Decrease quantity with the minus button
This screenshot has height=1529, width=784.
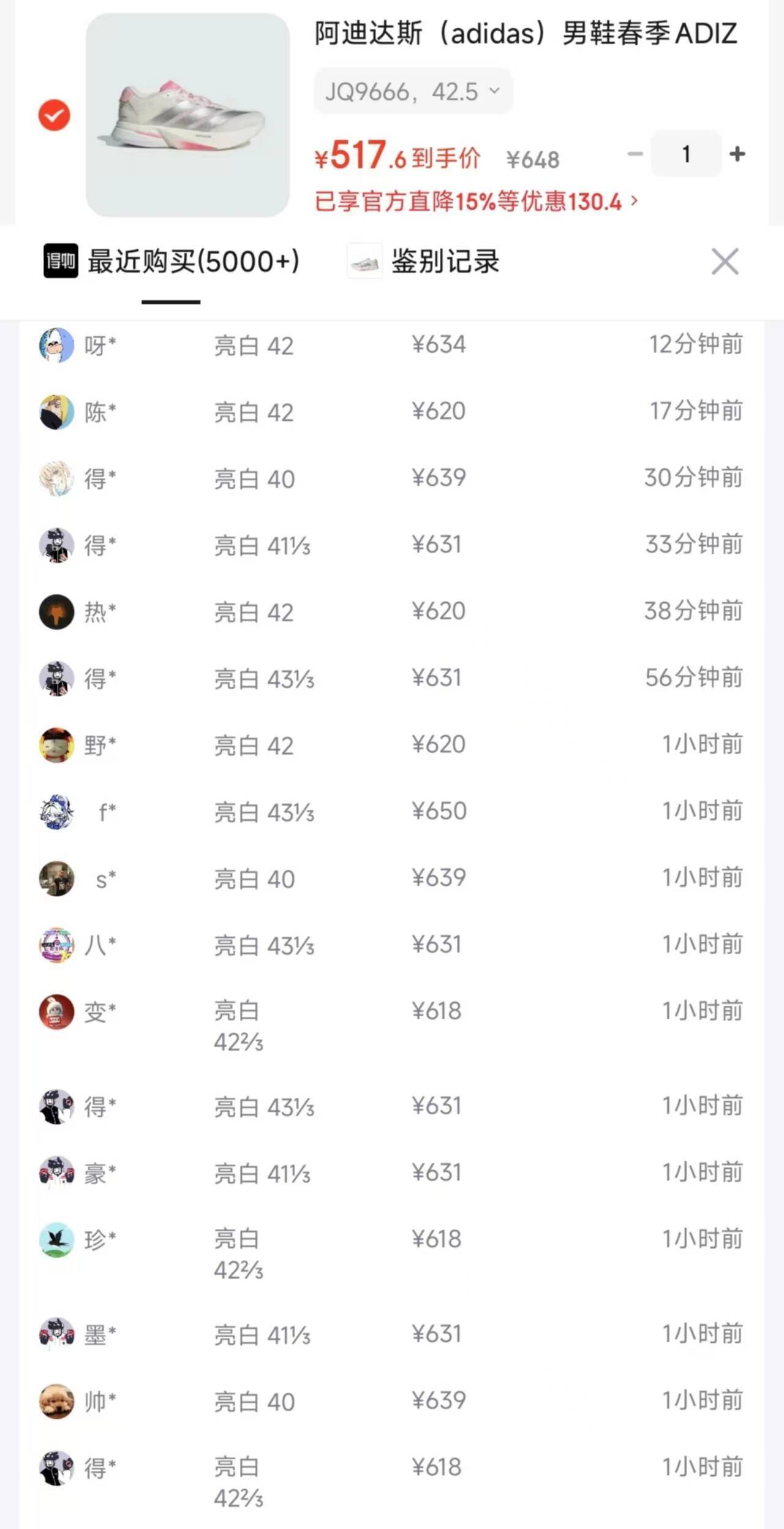coord(635,154)
